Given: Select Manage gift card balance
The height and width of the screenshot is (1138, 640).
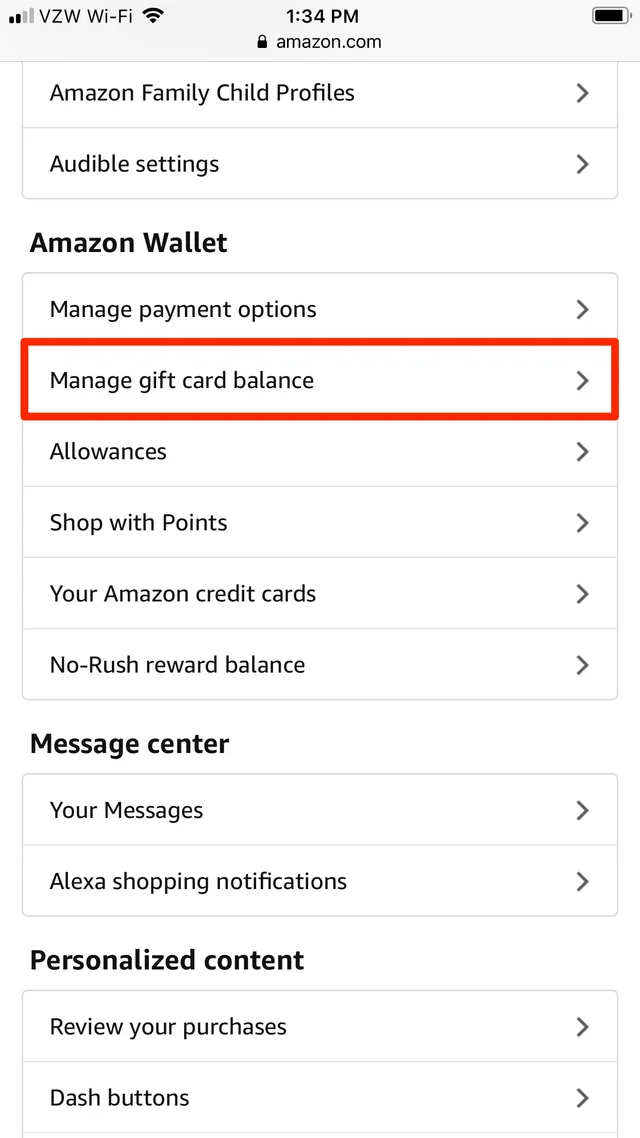Looking at the screenshot, I should point(320,380).
